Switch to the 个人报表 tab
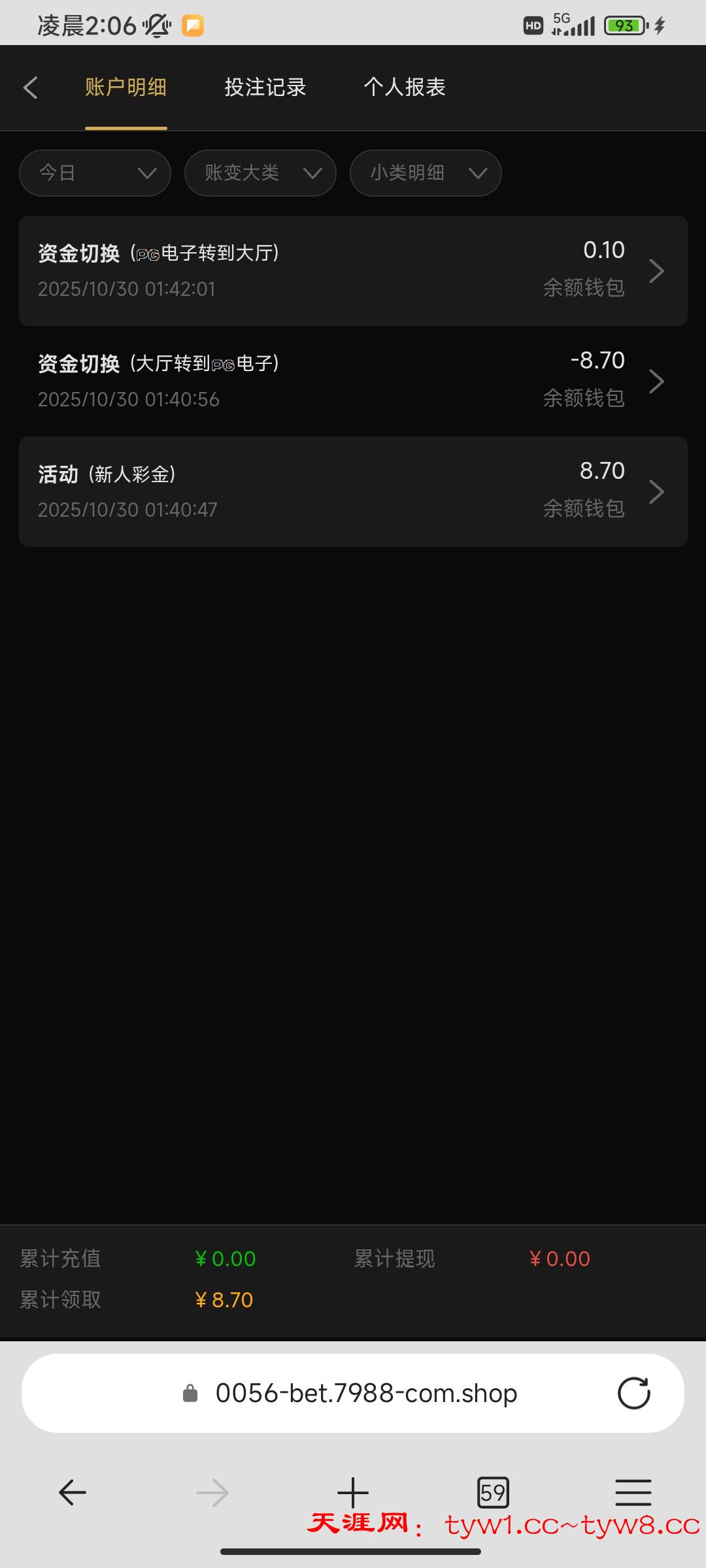Screen dimensions: 706x1568 404,88
